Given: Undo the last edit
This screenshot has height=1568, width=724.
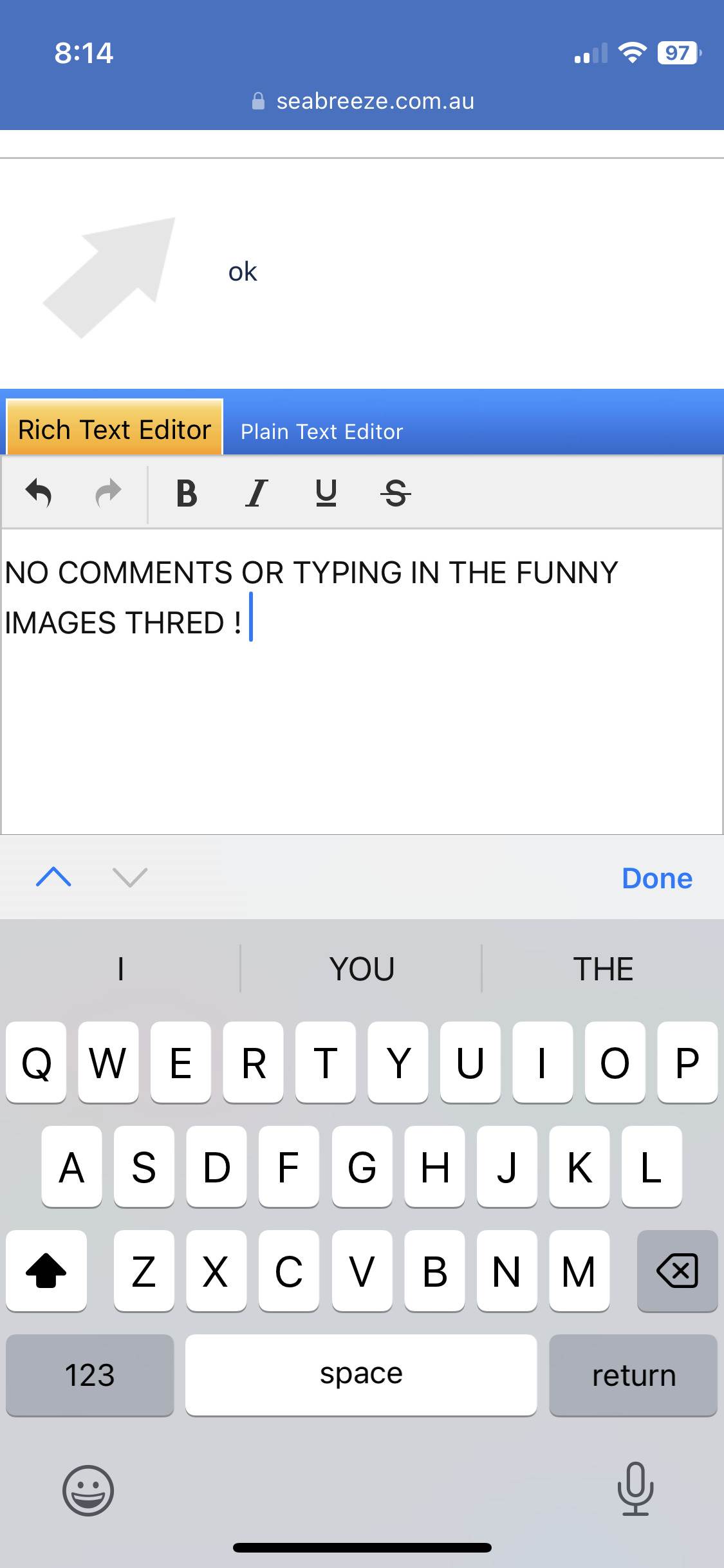Looking at the screenshot, I should (x=39, y=494).
